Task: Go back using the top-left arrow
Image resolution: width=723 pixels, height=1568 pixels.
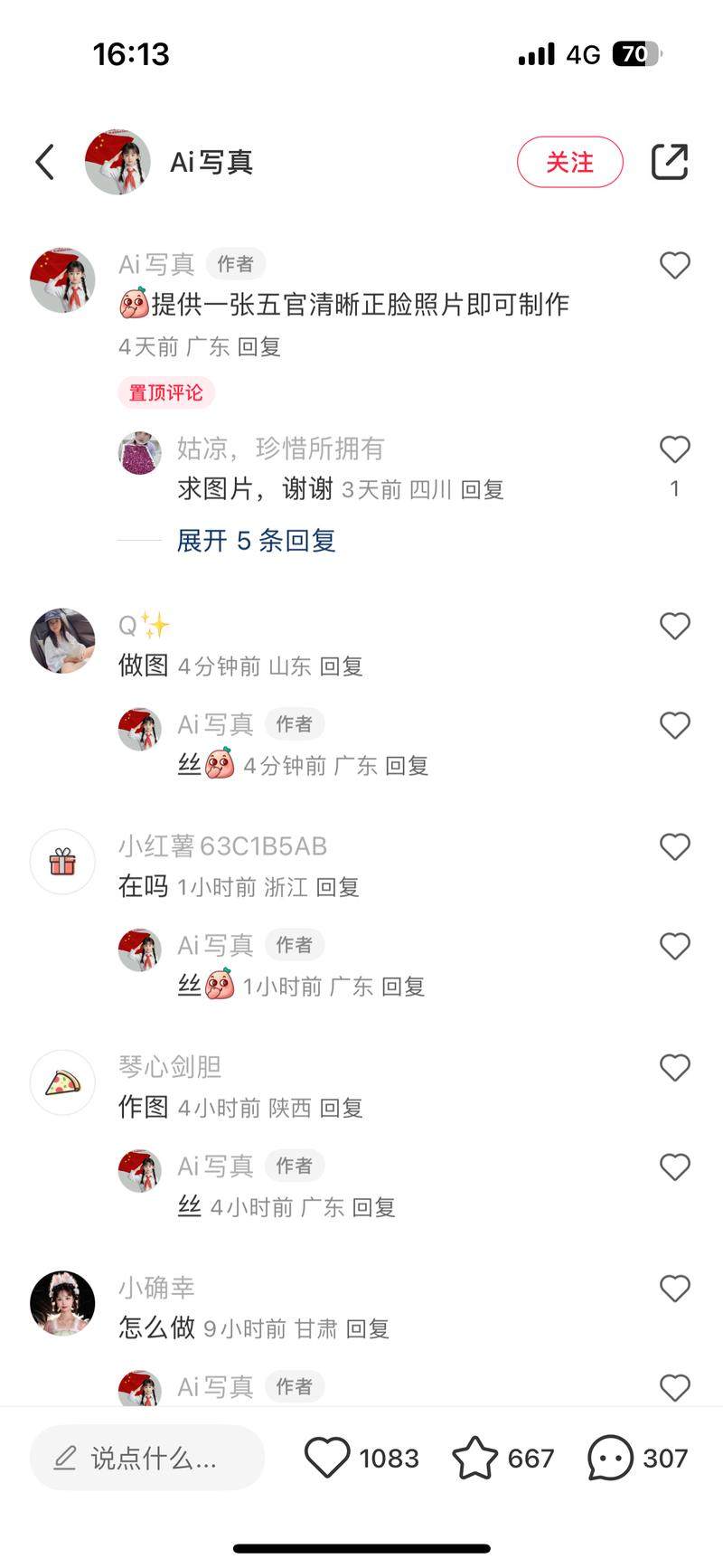Action: (x=45, y=163)
